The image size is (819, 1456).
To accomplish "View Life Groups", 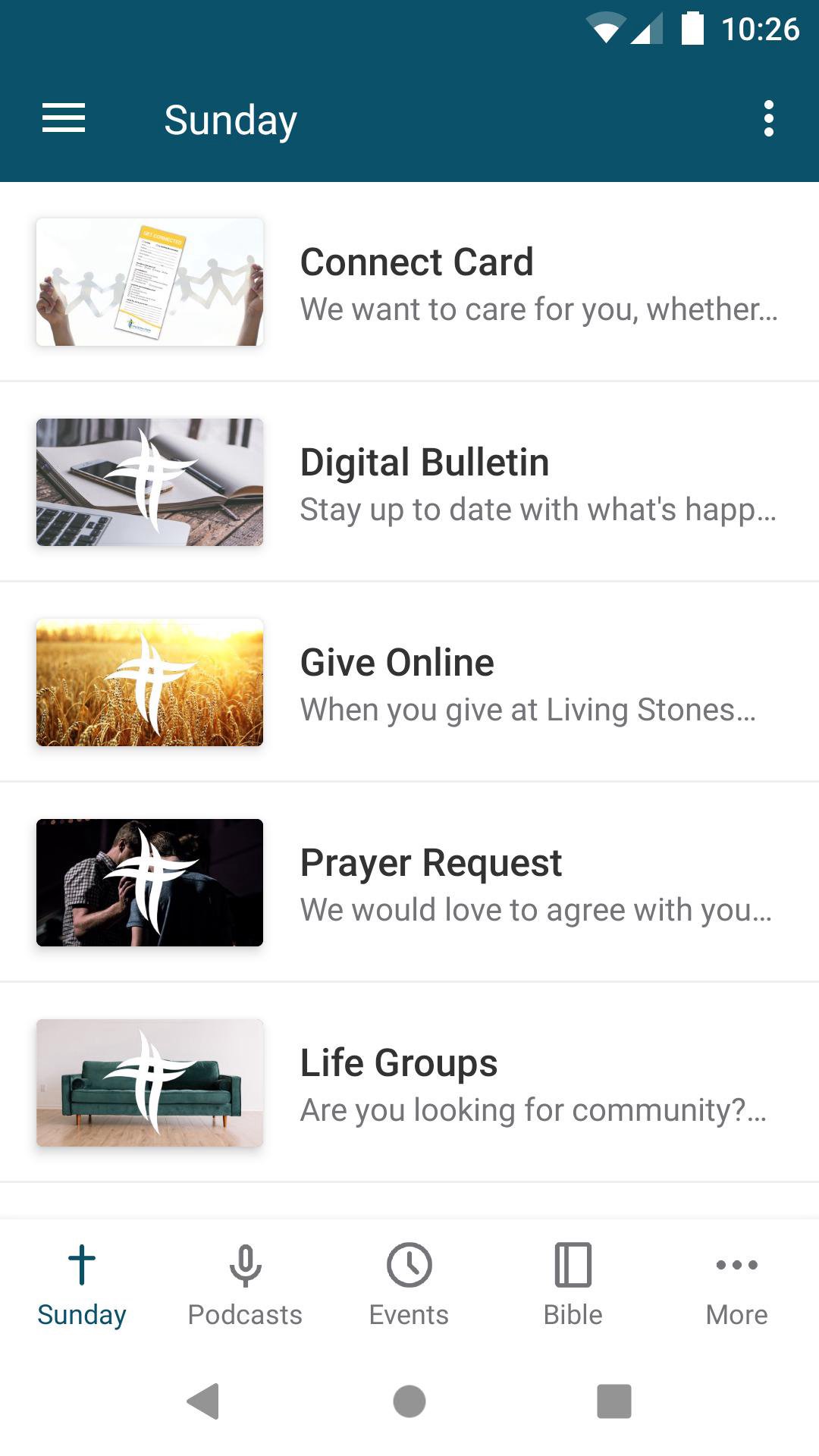I will tap(409, 1083).
